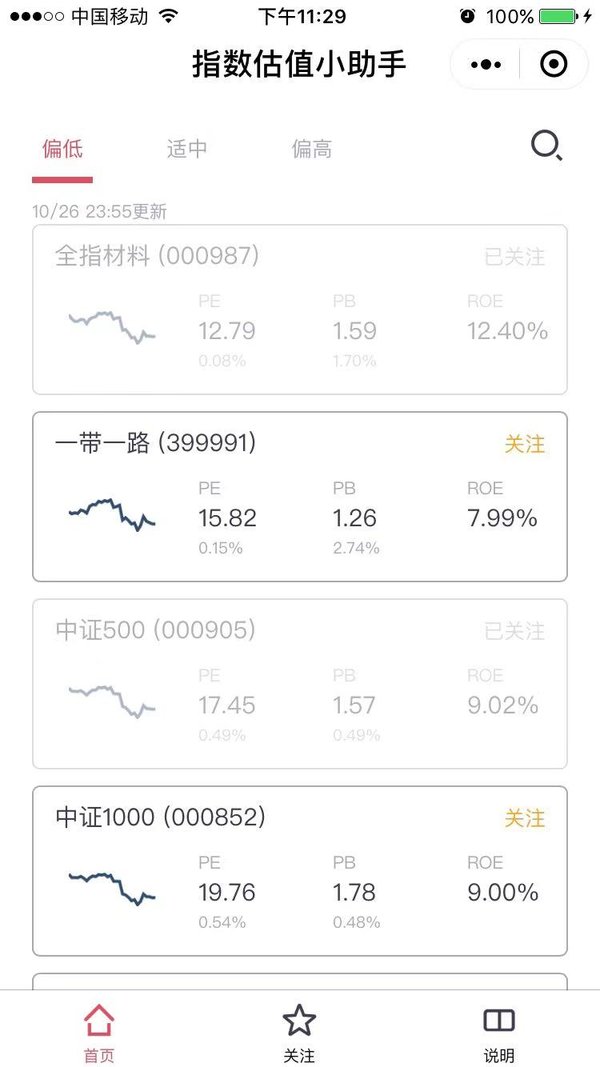The image size is (600, 1067).
Task: Follow 一带一路 via its 关注 button
Action: [x=524, y=444]
